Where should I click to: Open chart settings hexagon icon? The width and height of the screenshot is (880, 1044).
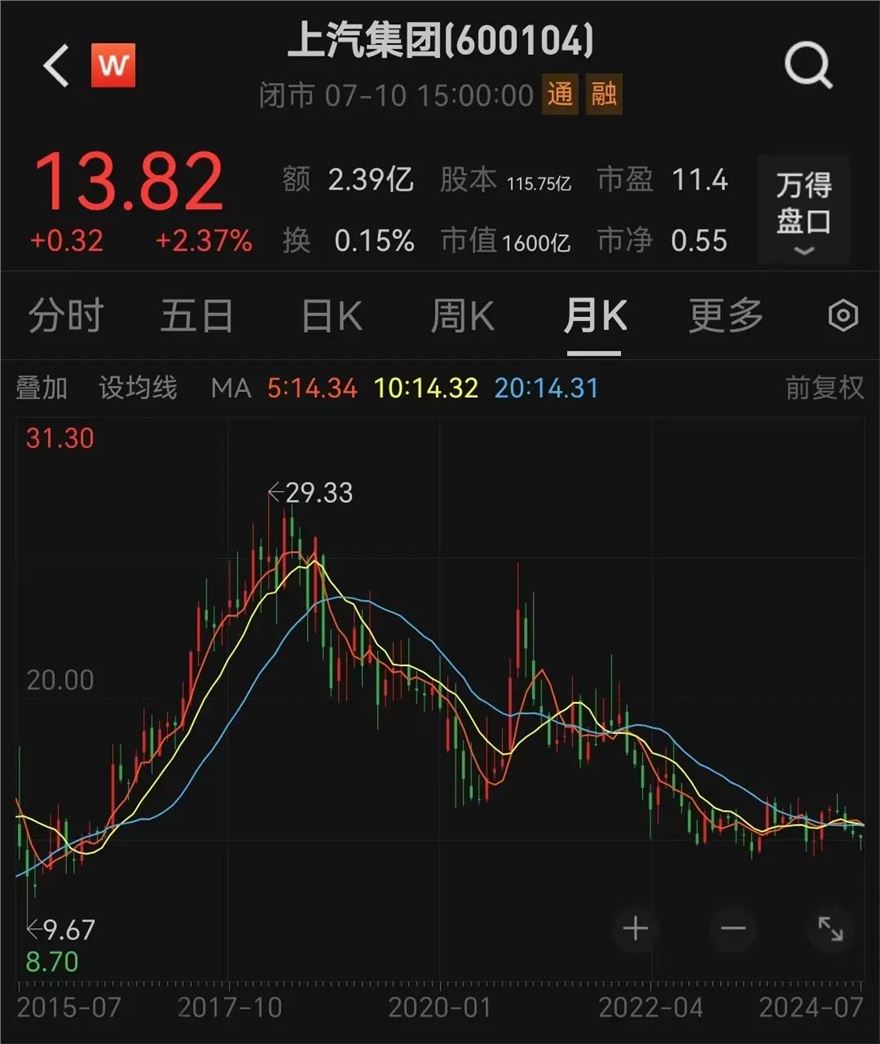pos(843,316)
